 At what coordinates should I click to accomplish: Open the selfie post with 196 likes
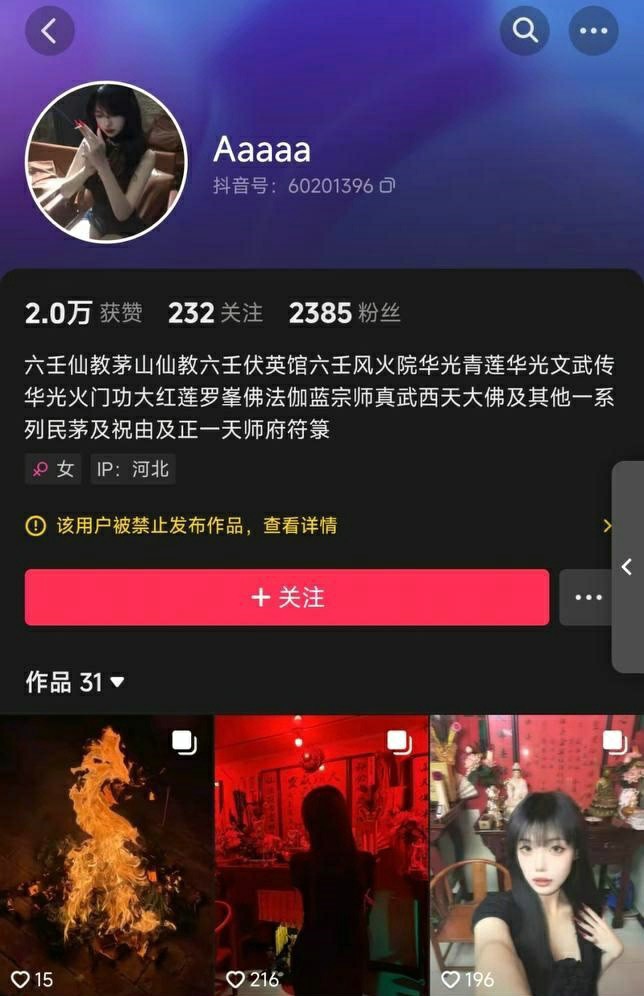pos(537,855)
